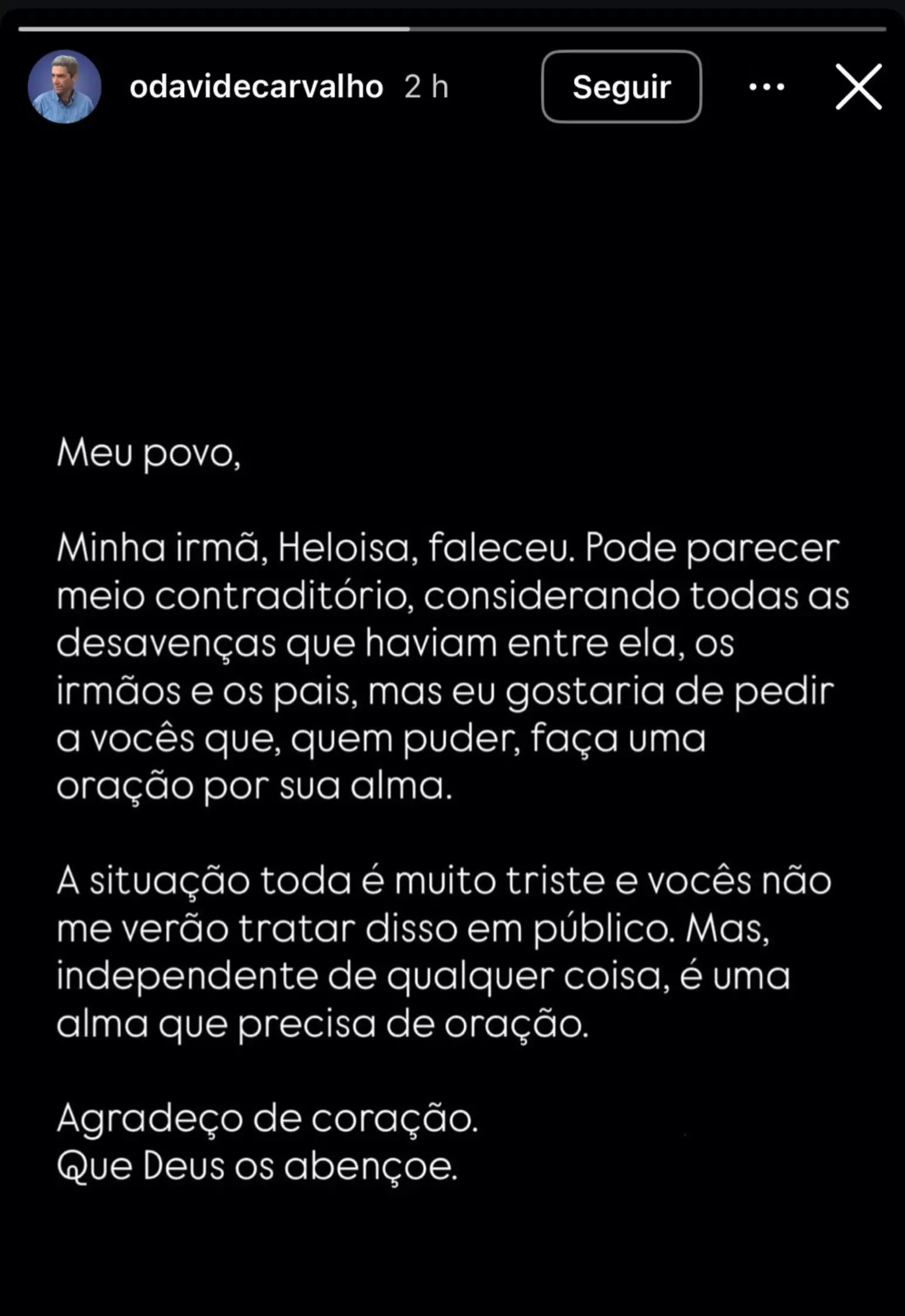This screenshot has height=1316, width=905.
Task: Click the username odavidecarvalho
Action: pos(256,86)
